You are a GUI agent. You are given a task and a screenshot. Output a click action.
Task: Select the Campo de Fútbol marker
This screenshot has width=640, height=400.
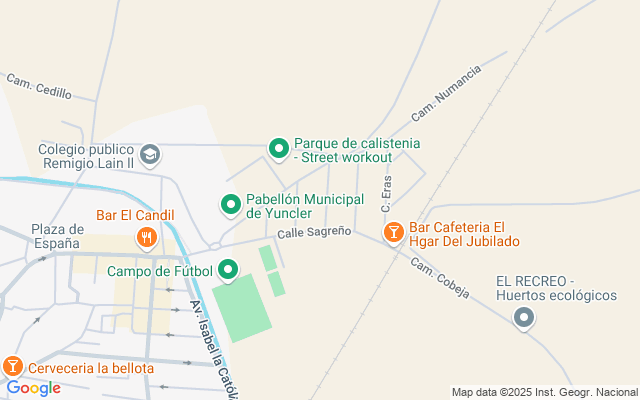click(229, 270)
